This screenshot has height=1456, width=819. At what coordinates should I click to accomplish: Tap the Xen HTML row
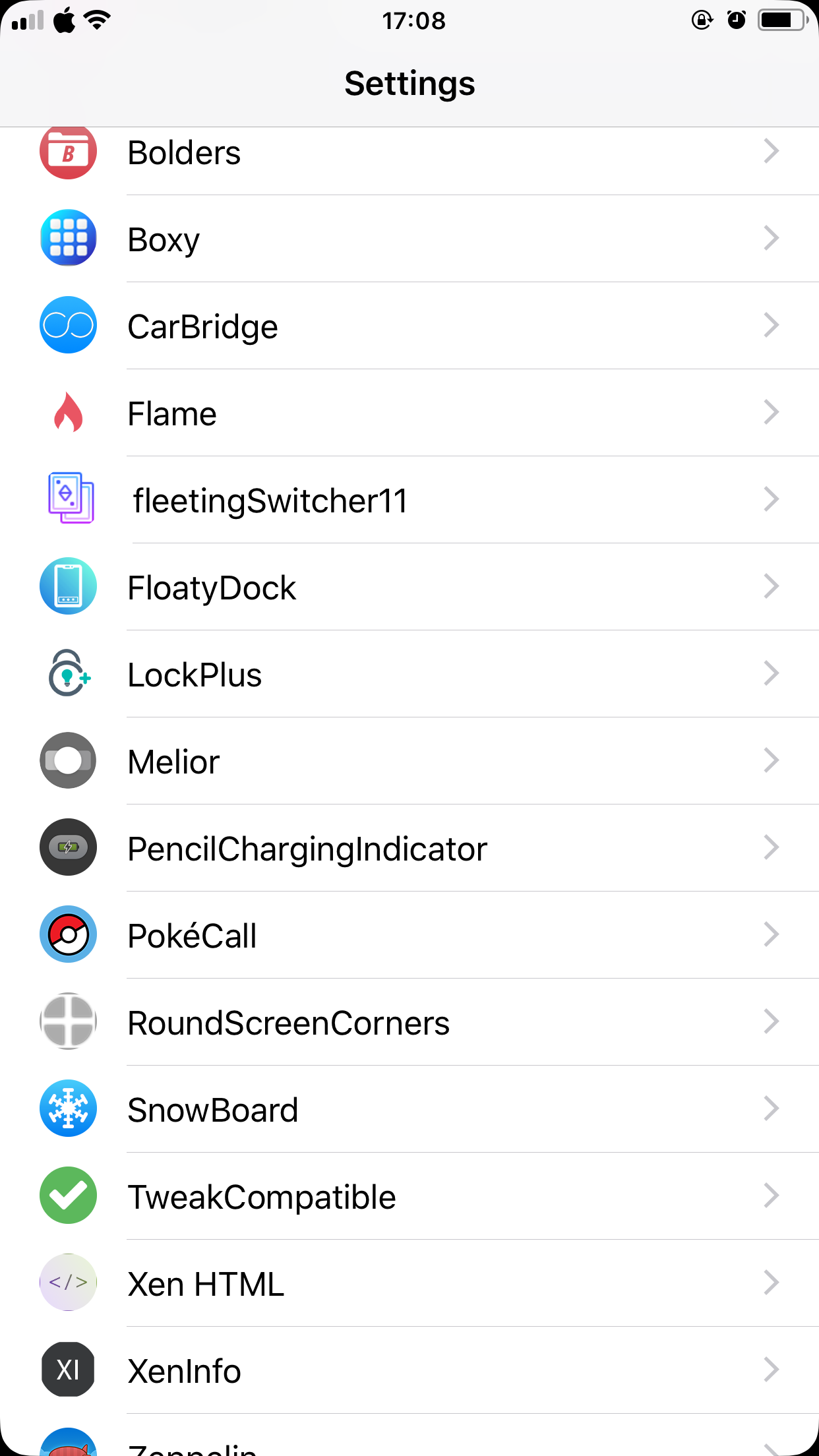[x=409, y=1283]
